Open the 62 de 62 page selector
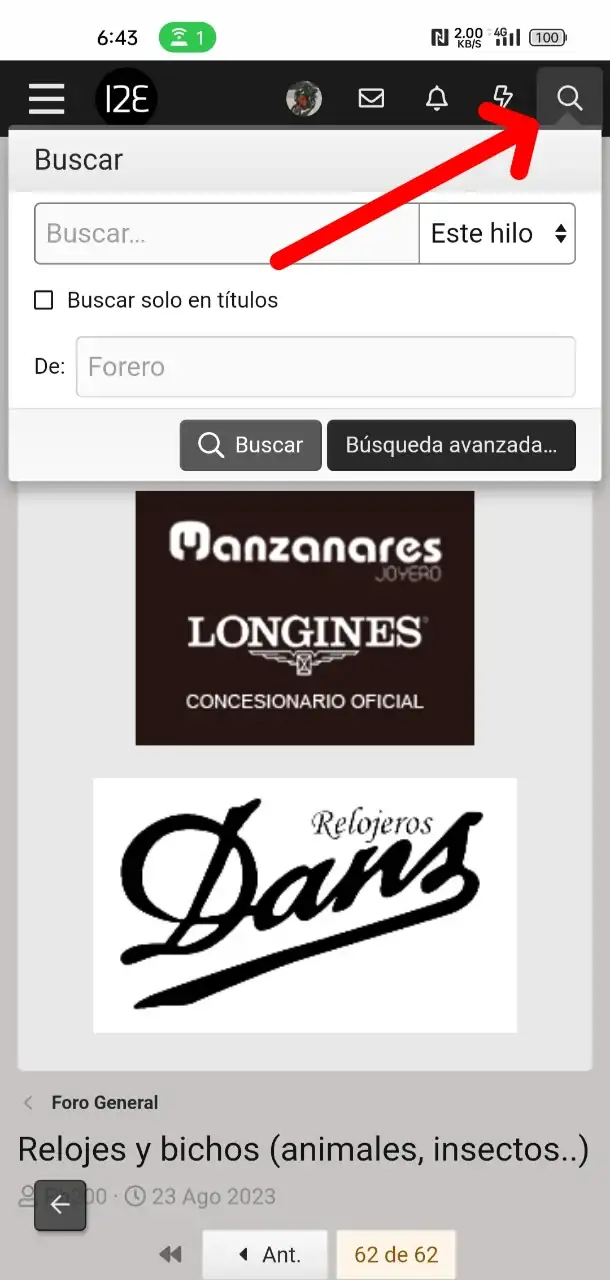 396,1255
